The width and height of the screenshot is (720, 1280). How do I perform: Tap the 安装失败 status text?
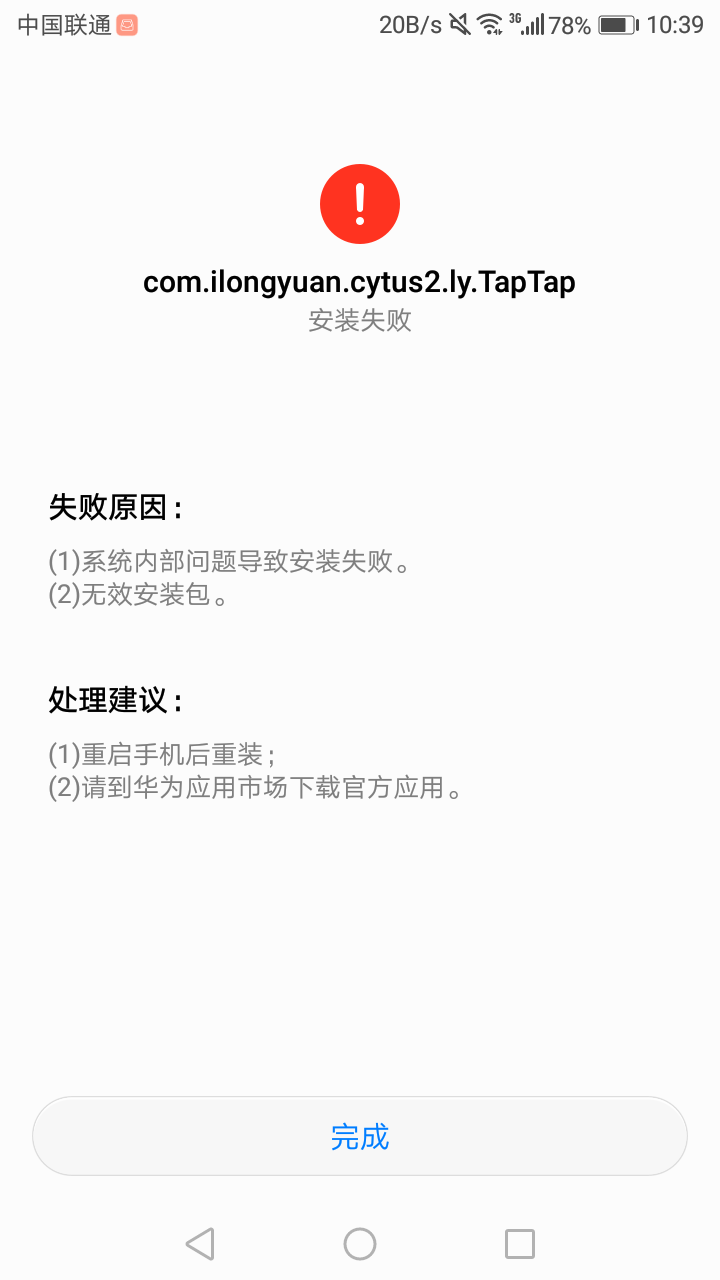[x=360, y=322]
